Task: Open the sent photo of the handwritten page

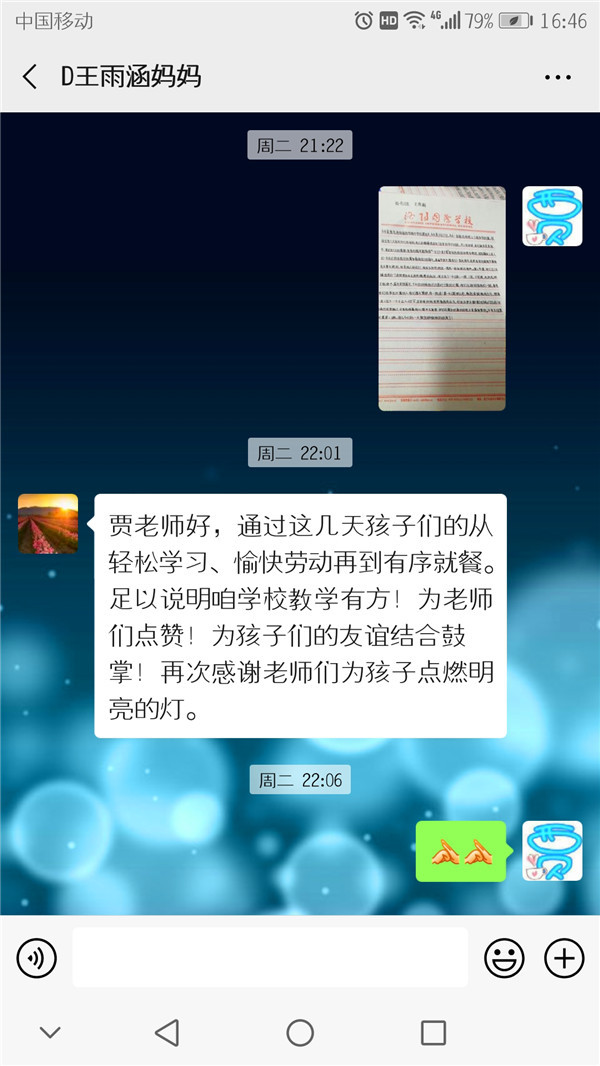Action: [x=441, y=298]
